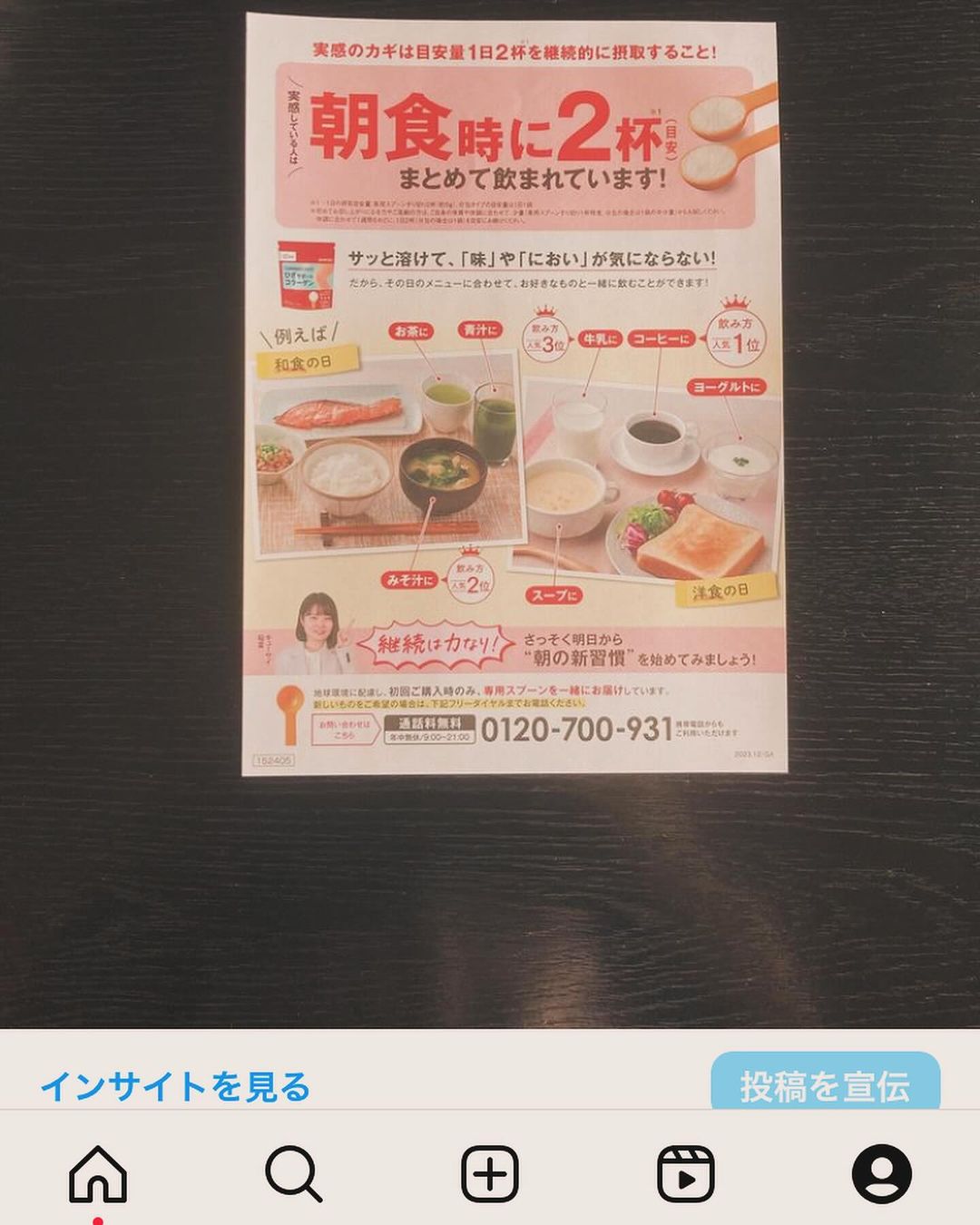This screenshot has height=1225, width=980.
Task: Switch to the Reels tab
Action: point(685,1173)
